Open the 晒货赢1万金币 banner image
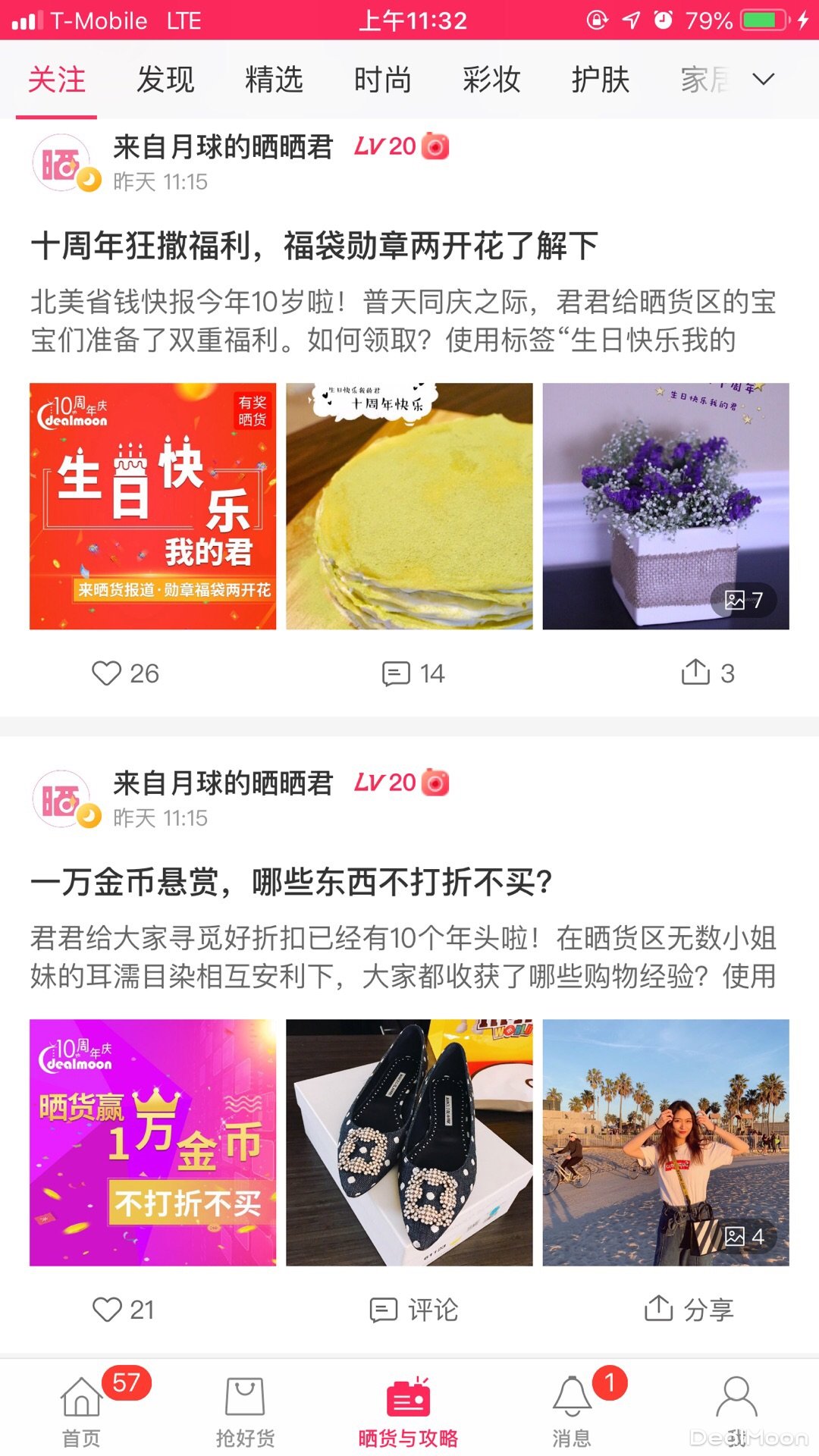Image resolution: width=819 pixels, height=1456 pixels. 153,1143
